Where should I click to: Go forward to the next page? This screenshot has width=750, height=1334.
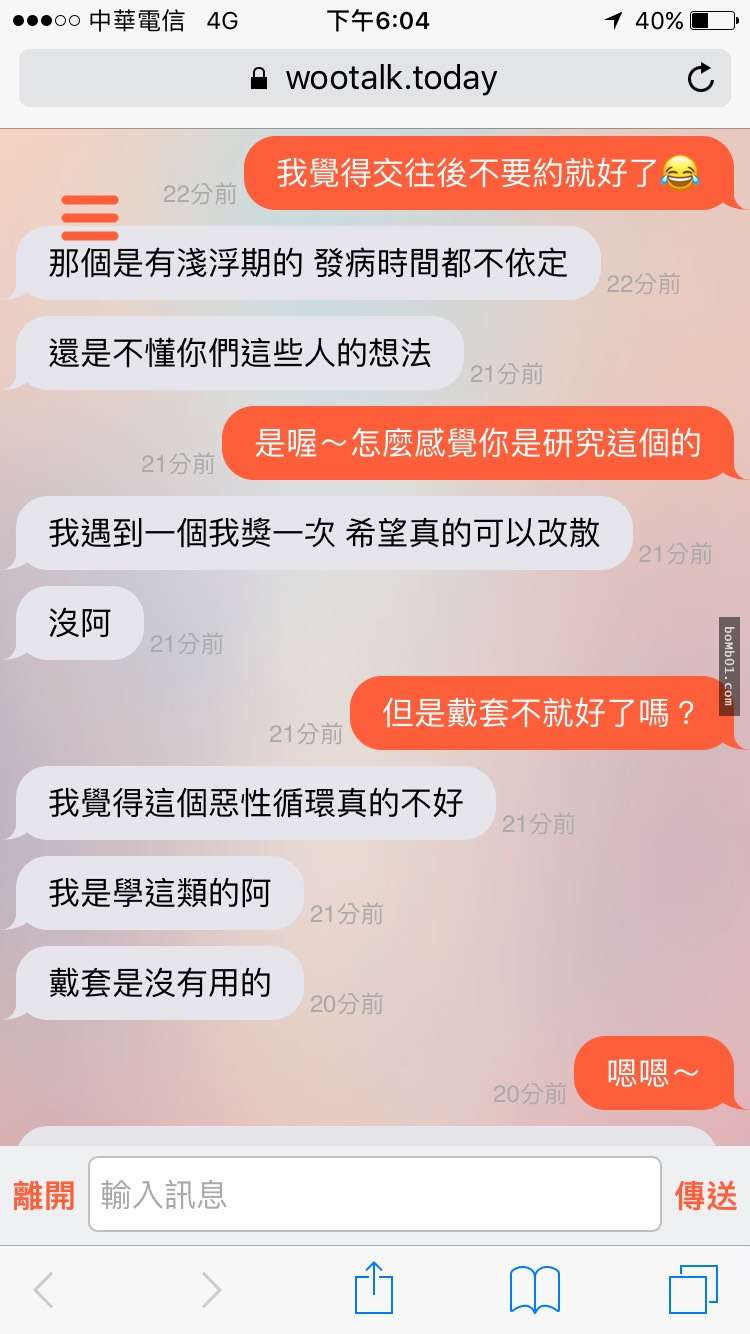tap(211, 1290)
